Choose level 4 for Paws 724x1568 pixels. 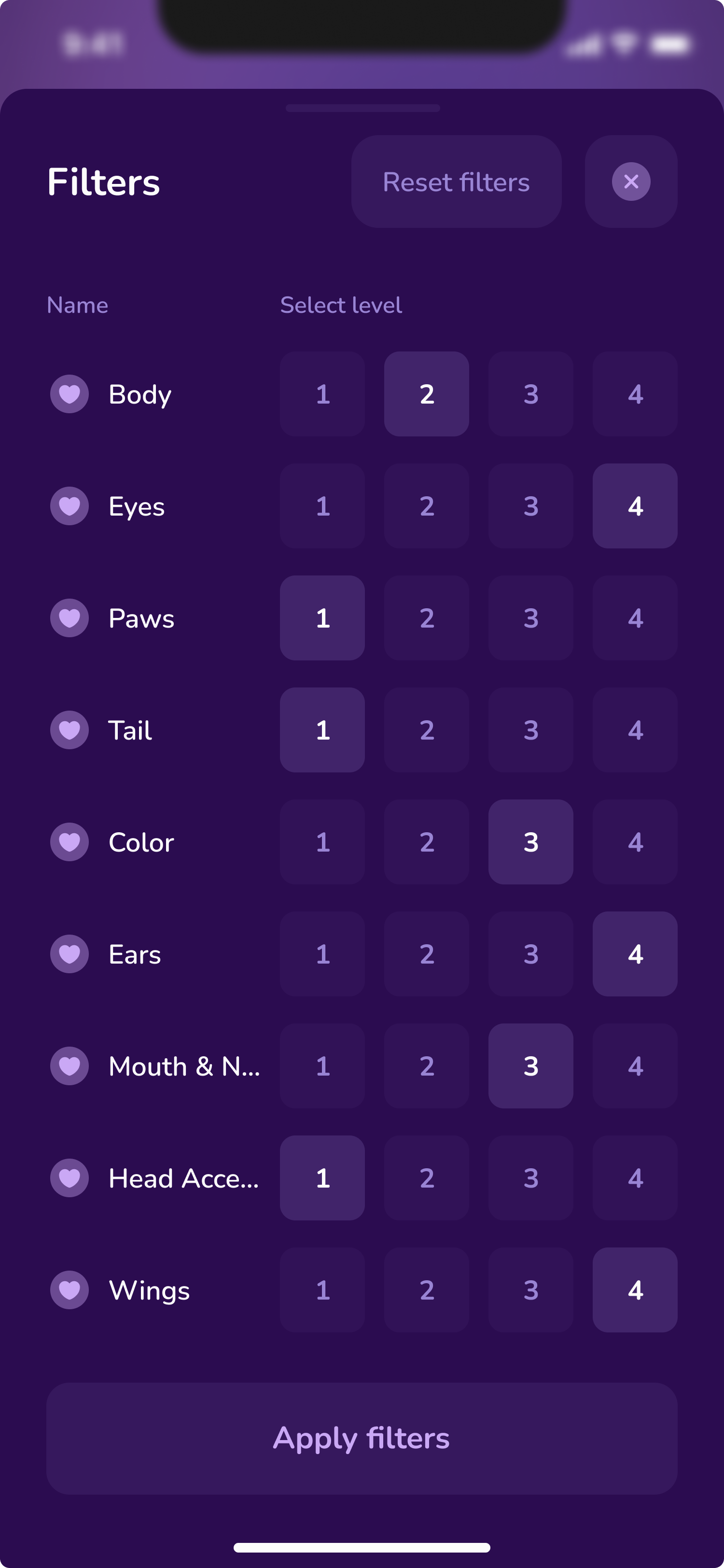pos(635,618)
